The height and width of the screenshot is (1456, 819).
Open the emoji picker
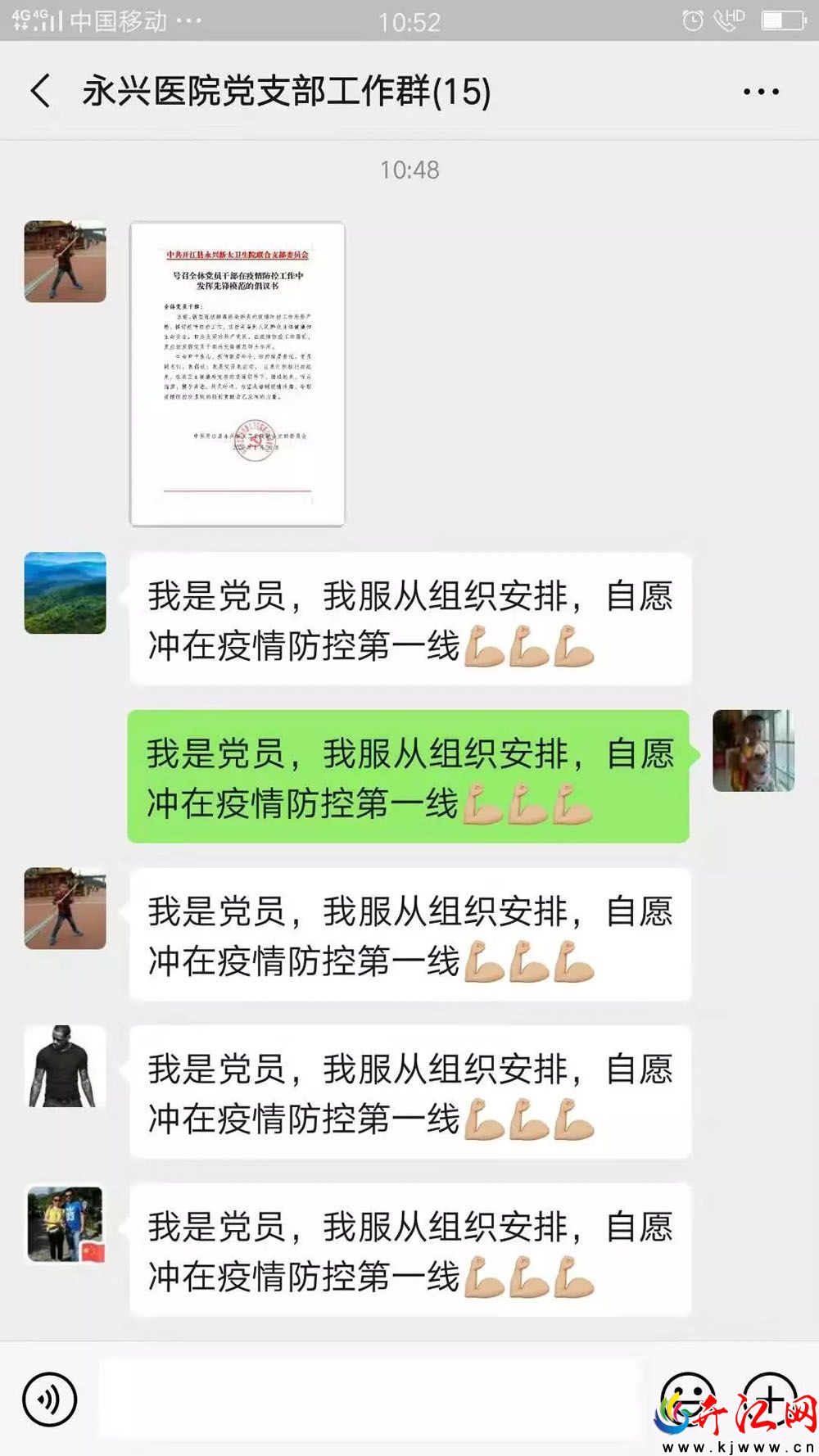click(688, 1399)
